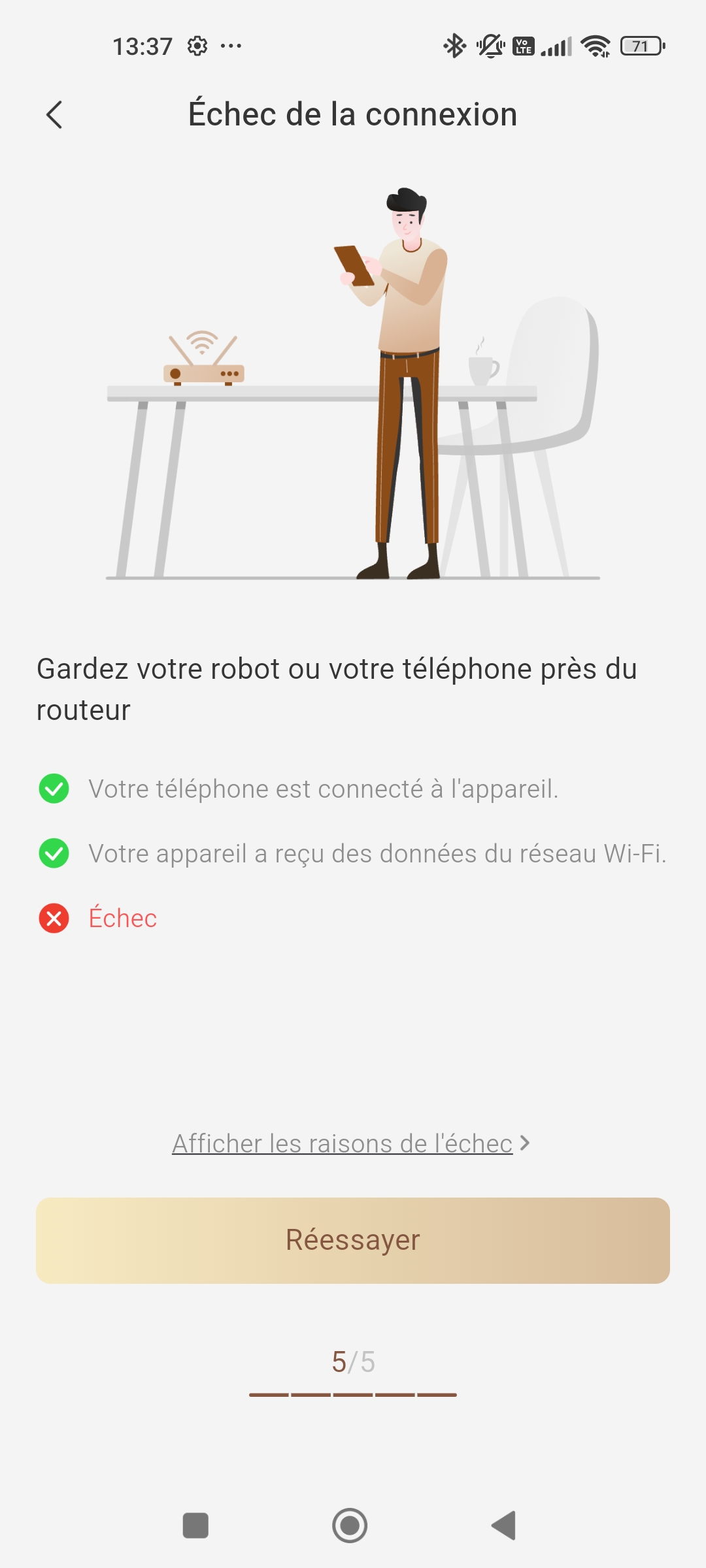
Task: Go back using the top-left arrow
Action: point(55,115)
